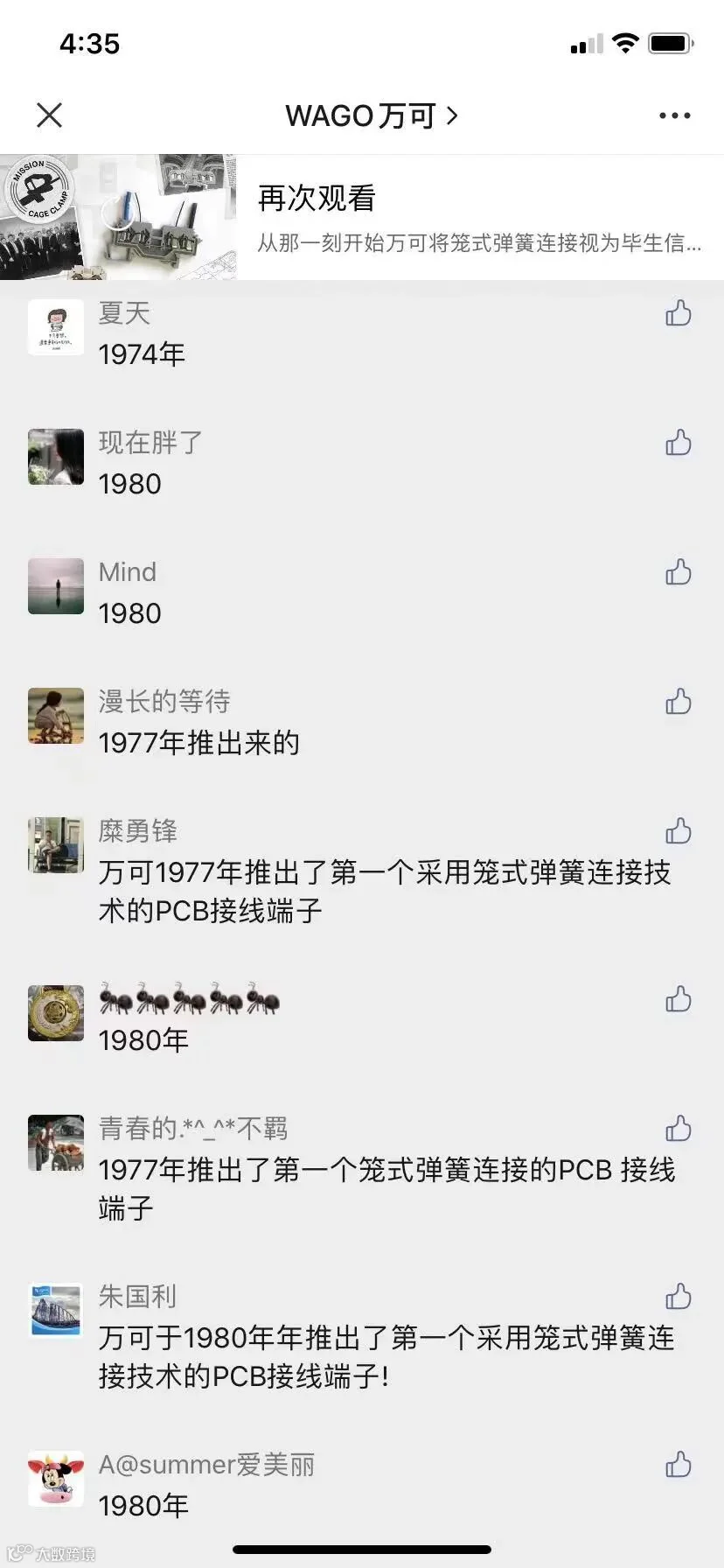The height and width of the screenshot is (1568, 724).
Task: Like 朱国利's comment
Action: (679, 1297)
